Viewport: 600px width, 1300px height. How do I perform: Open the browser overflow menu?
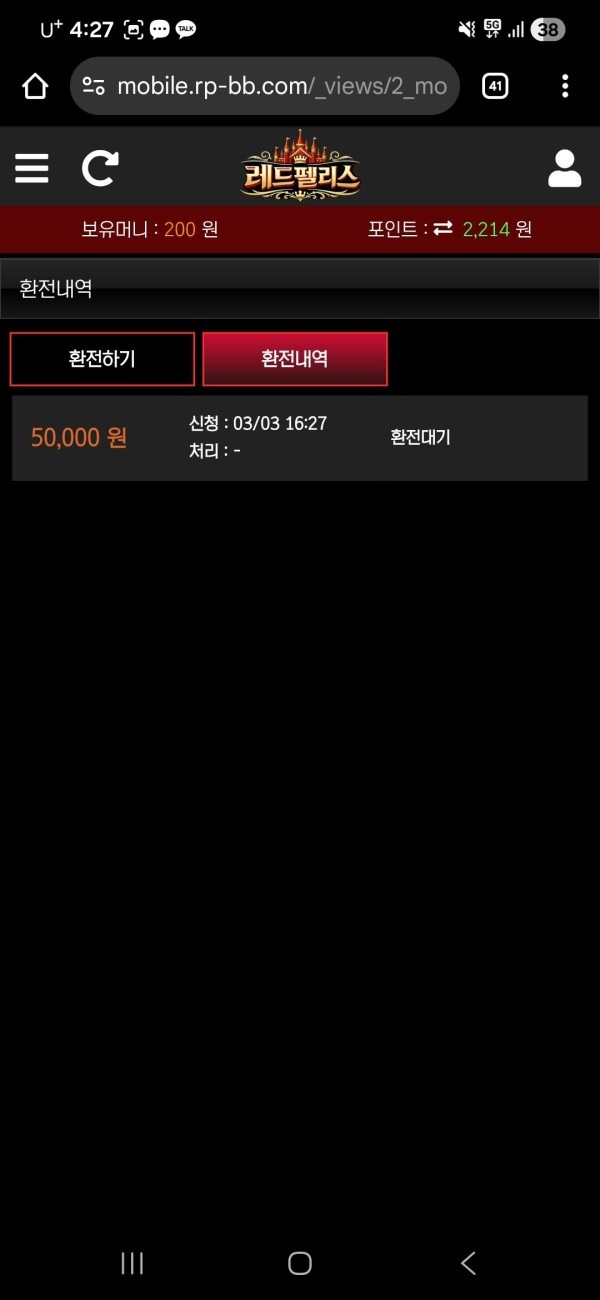tap(565, 86)
